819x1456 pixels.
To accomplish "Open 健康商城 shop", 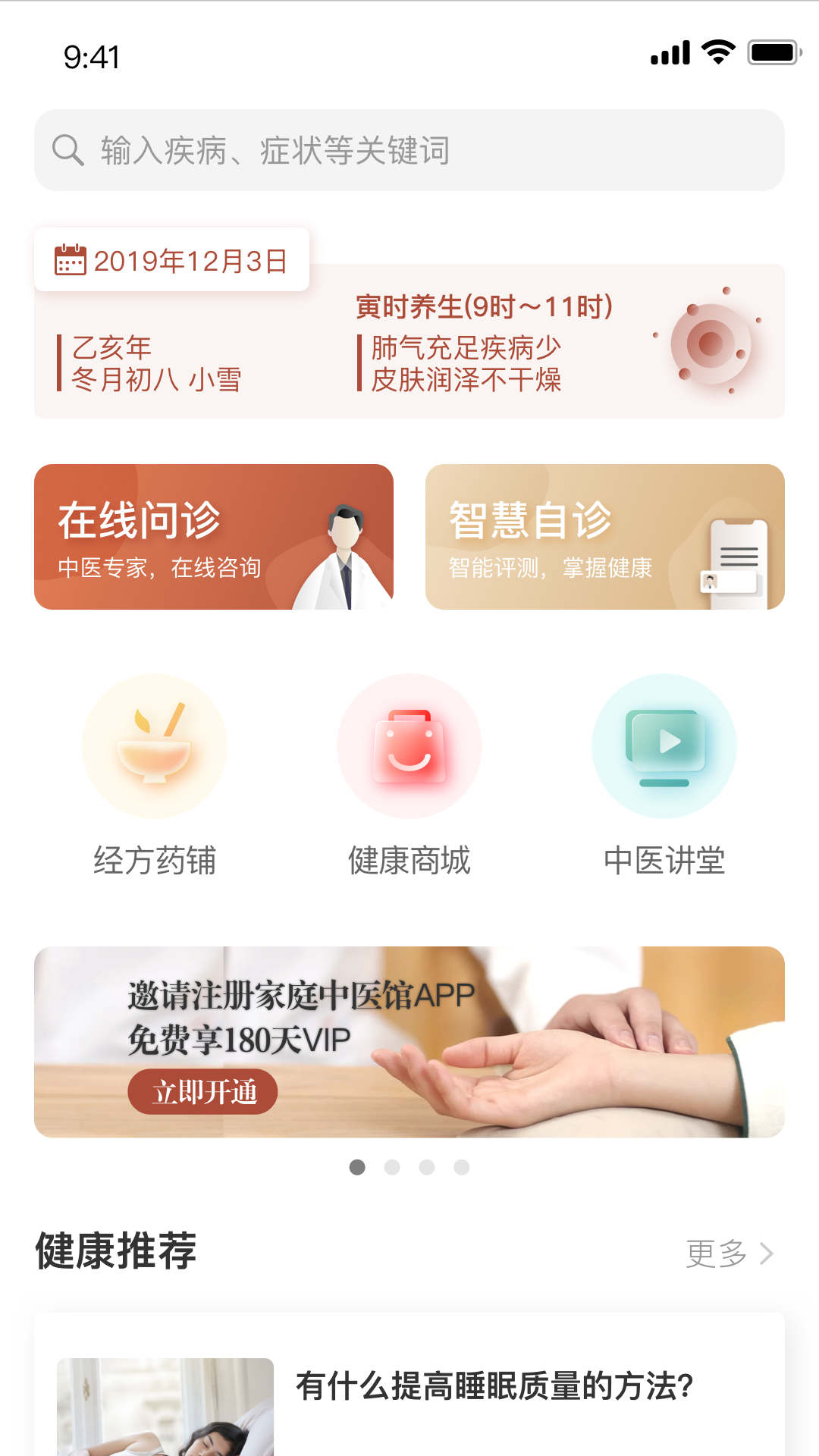I will coord(409,775).
